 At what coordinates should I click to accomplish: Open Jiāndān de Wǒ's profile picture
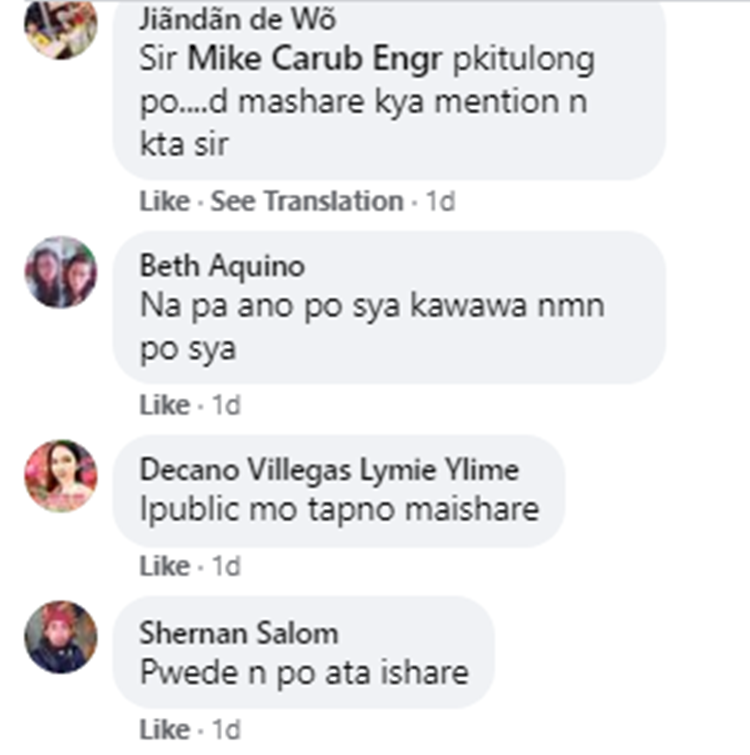[61, 24]
